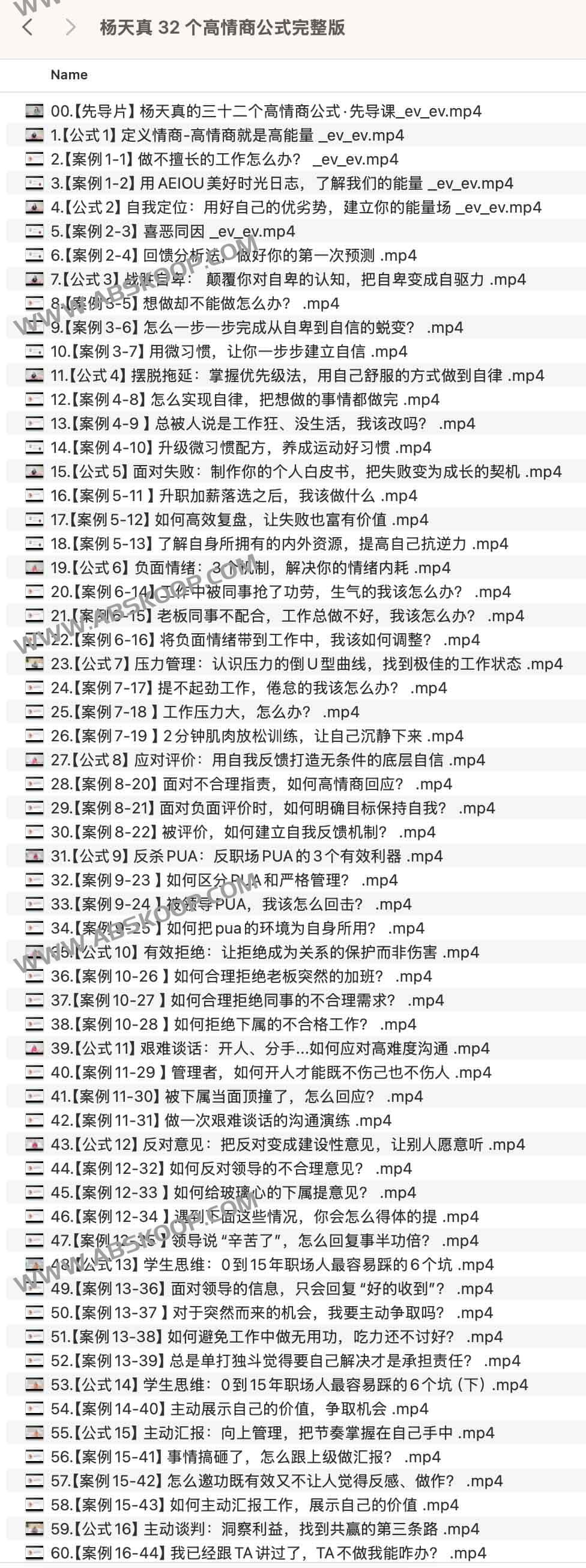Viewport: 586px width, 1568px height.
Task: Play file 55 公式15 主动汇报
Action: pyautogui.click(x=272, y=1433)
